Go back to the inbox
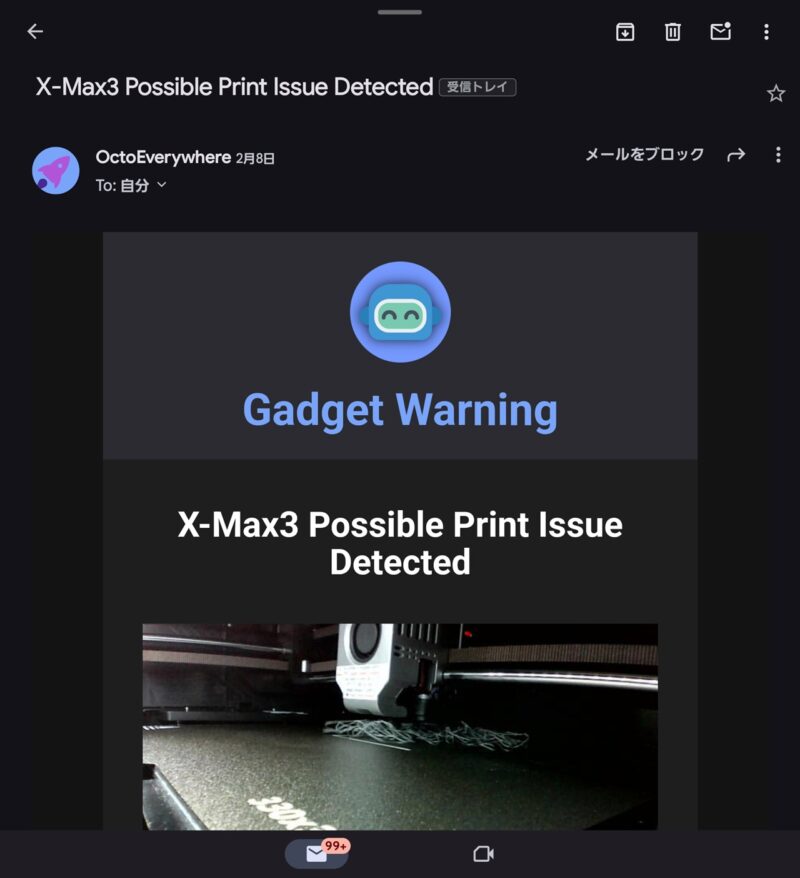Image resolution: width=800 pixels, height=878 pixels. click(x=35, y=32)
